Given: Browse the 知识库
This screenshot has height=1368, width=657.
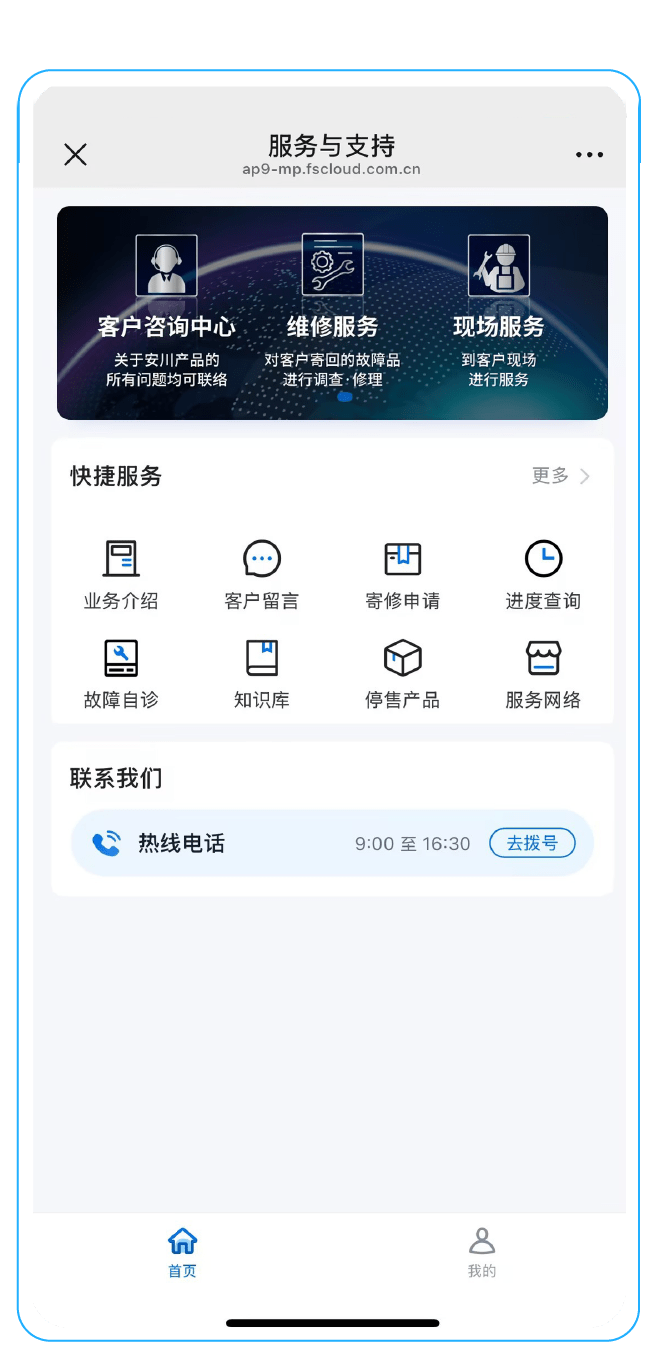Looking at the screenshot, I should pyautogui.click(x=262, y=672).
